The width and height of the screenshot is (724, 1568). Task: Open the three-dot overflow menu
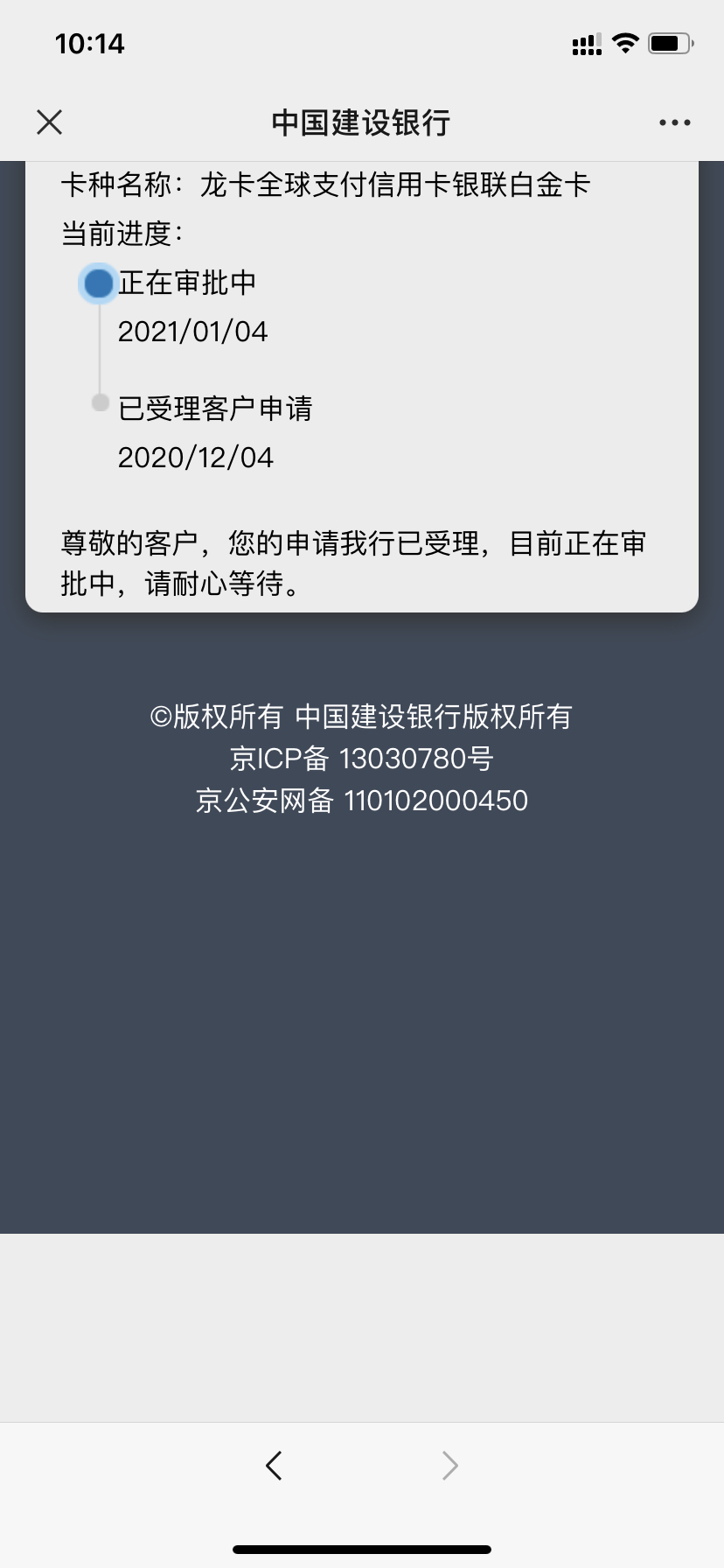[674, 122]
